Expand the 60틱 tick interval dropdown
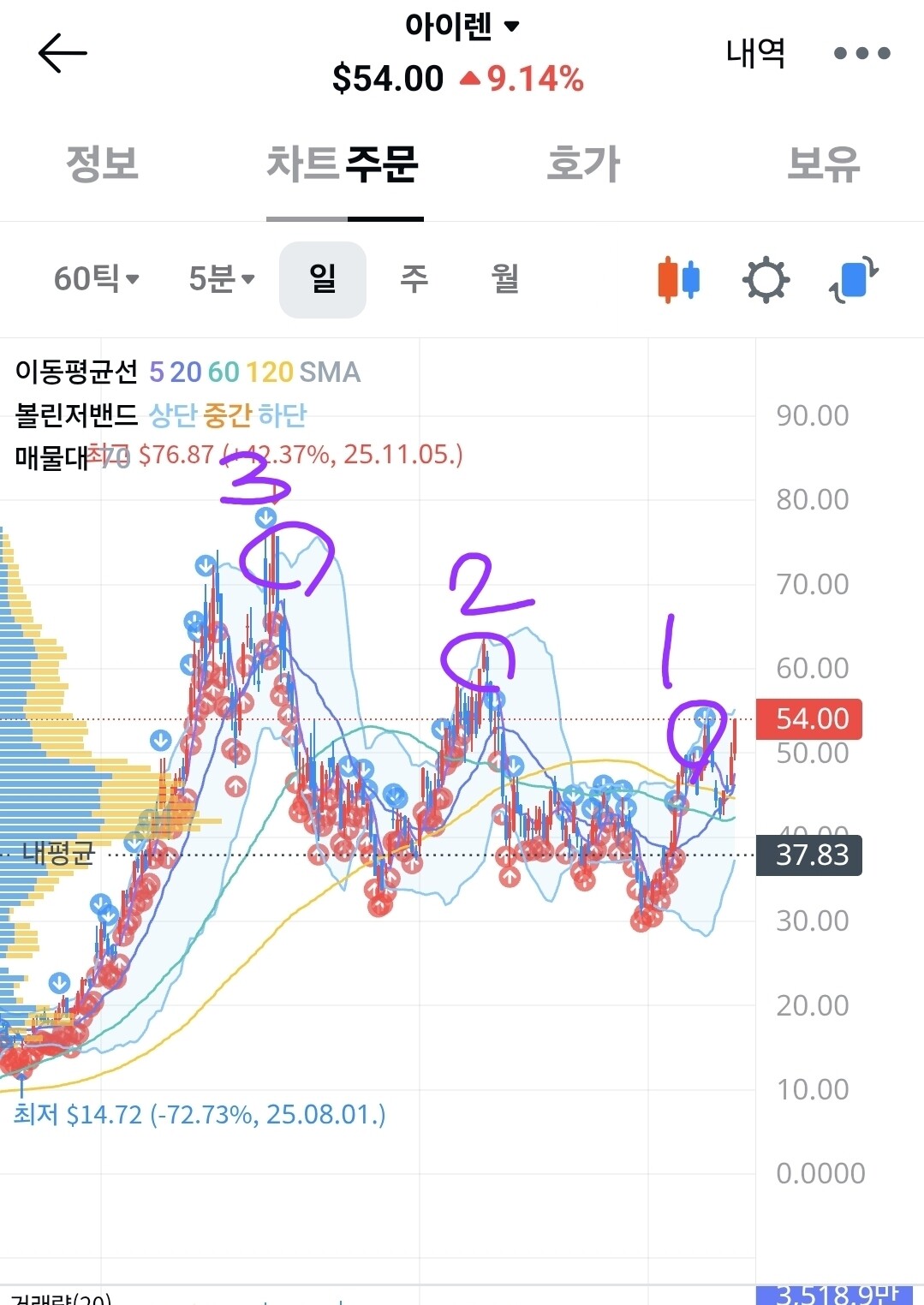The image size is (924, 1305). tap(96, 279)
